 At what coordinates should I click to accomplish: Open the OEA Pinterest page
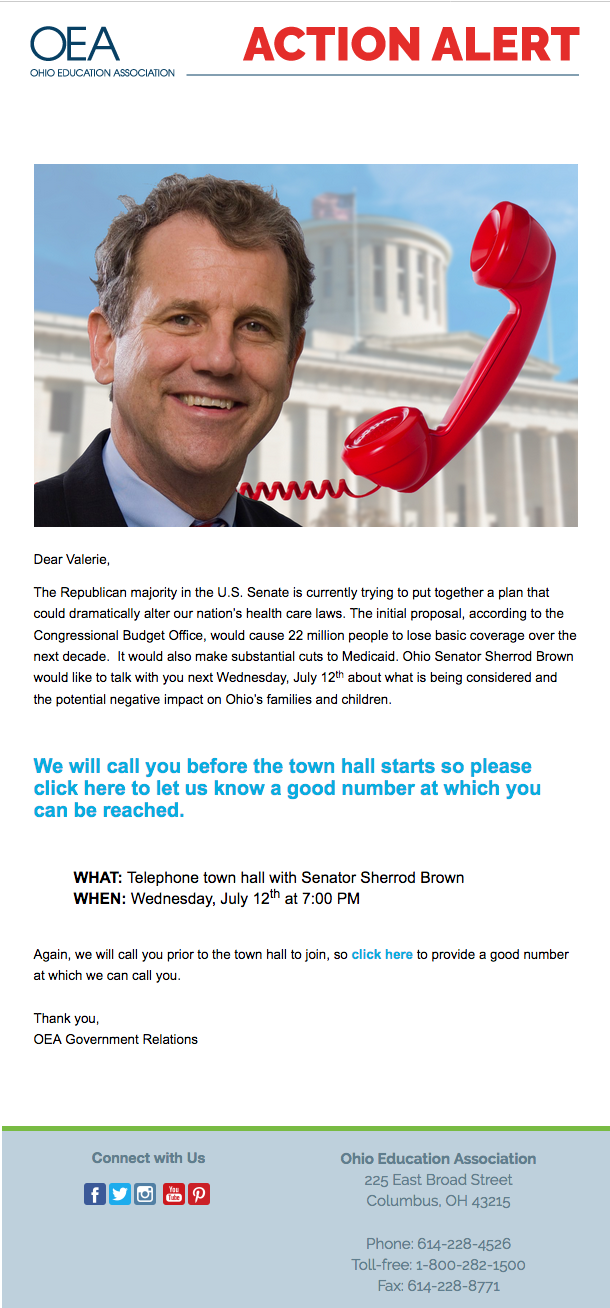(x=199, y=1194)
